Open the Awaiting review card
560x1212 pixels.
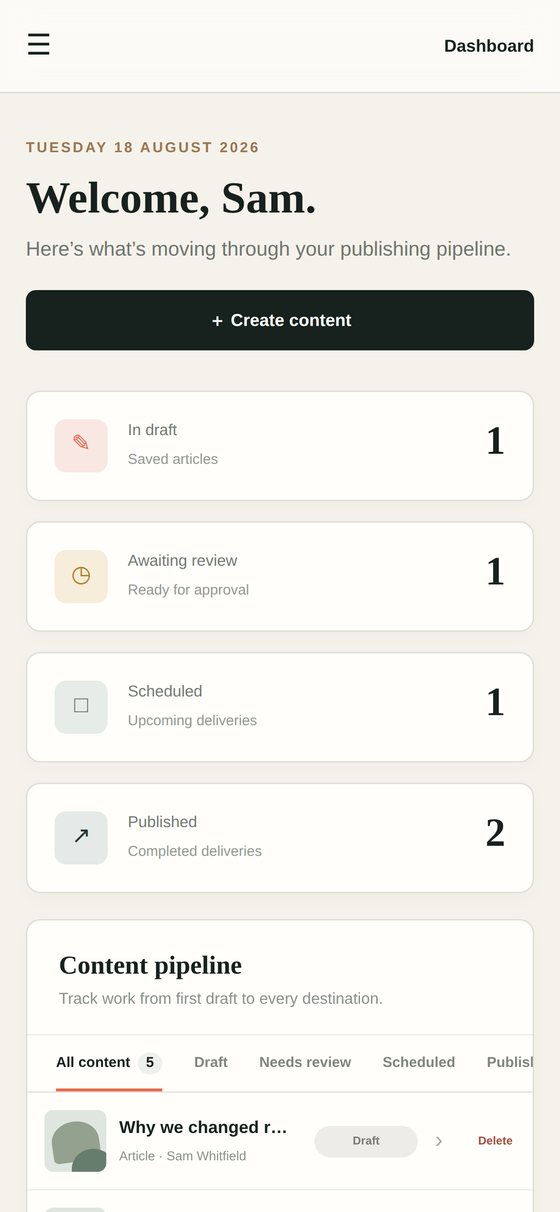(x=280, y=576)
